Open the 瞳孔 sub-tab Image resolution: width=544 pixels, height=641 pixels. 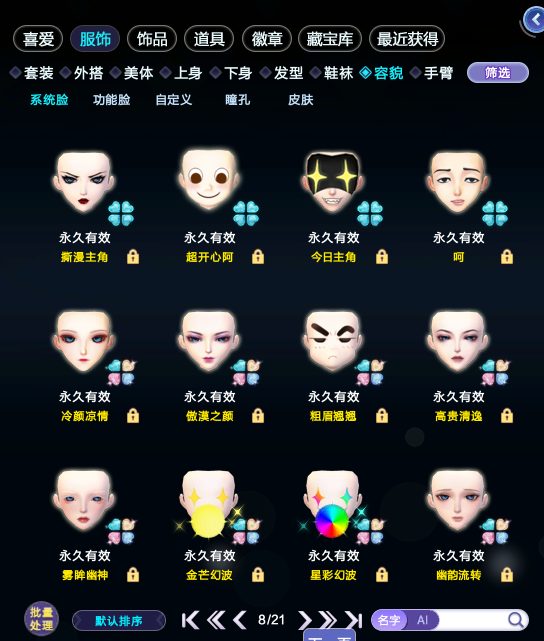(x=237, y=100)
